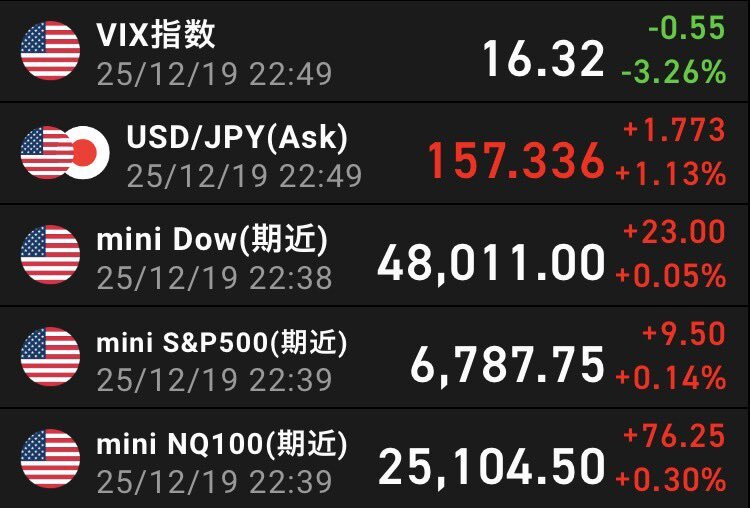Image resolution: width=750 pixels, height=508 pixels.
Task: Open the VIX指数 quote row
Action: [375, 50]
